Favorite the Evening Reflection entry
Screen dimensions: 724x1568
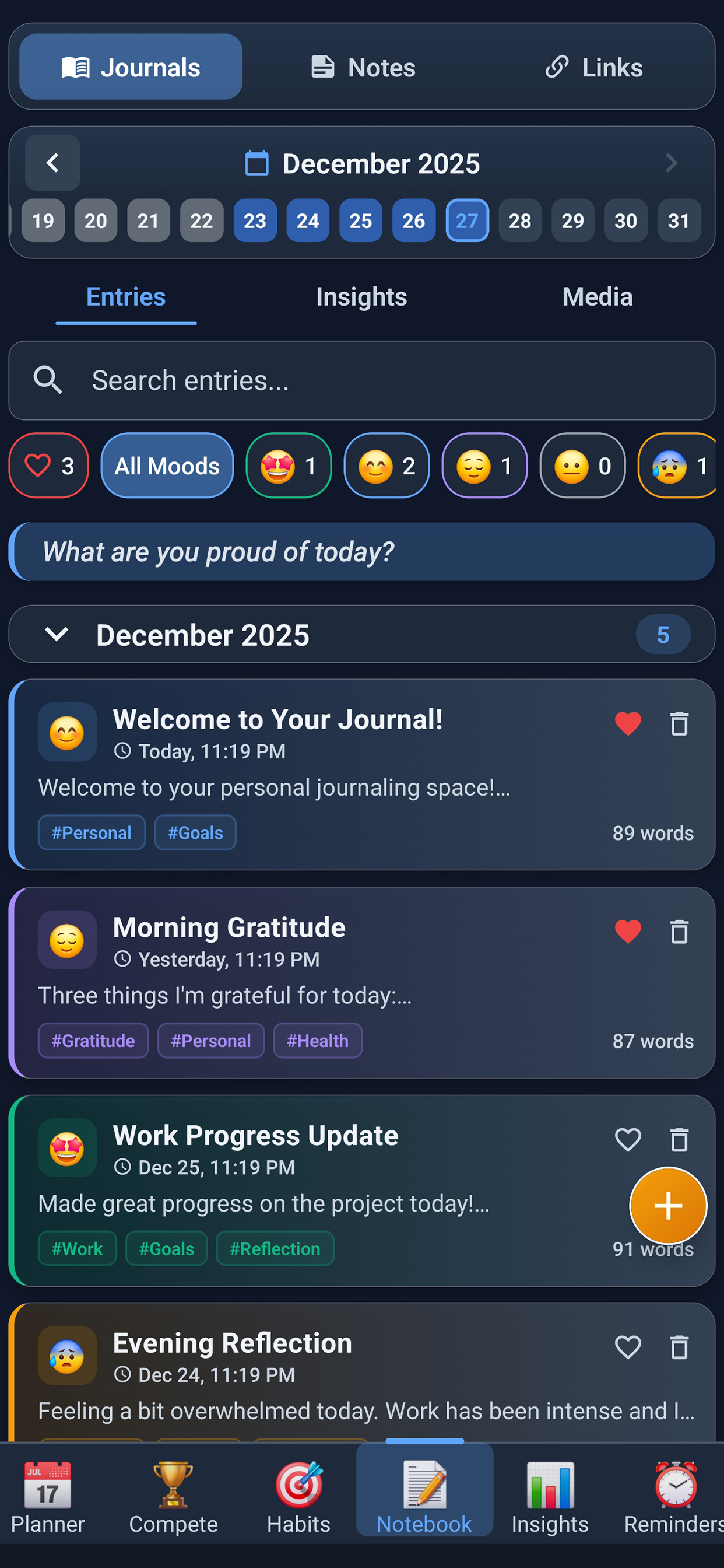[628, 1347]
